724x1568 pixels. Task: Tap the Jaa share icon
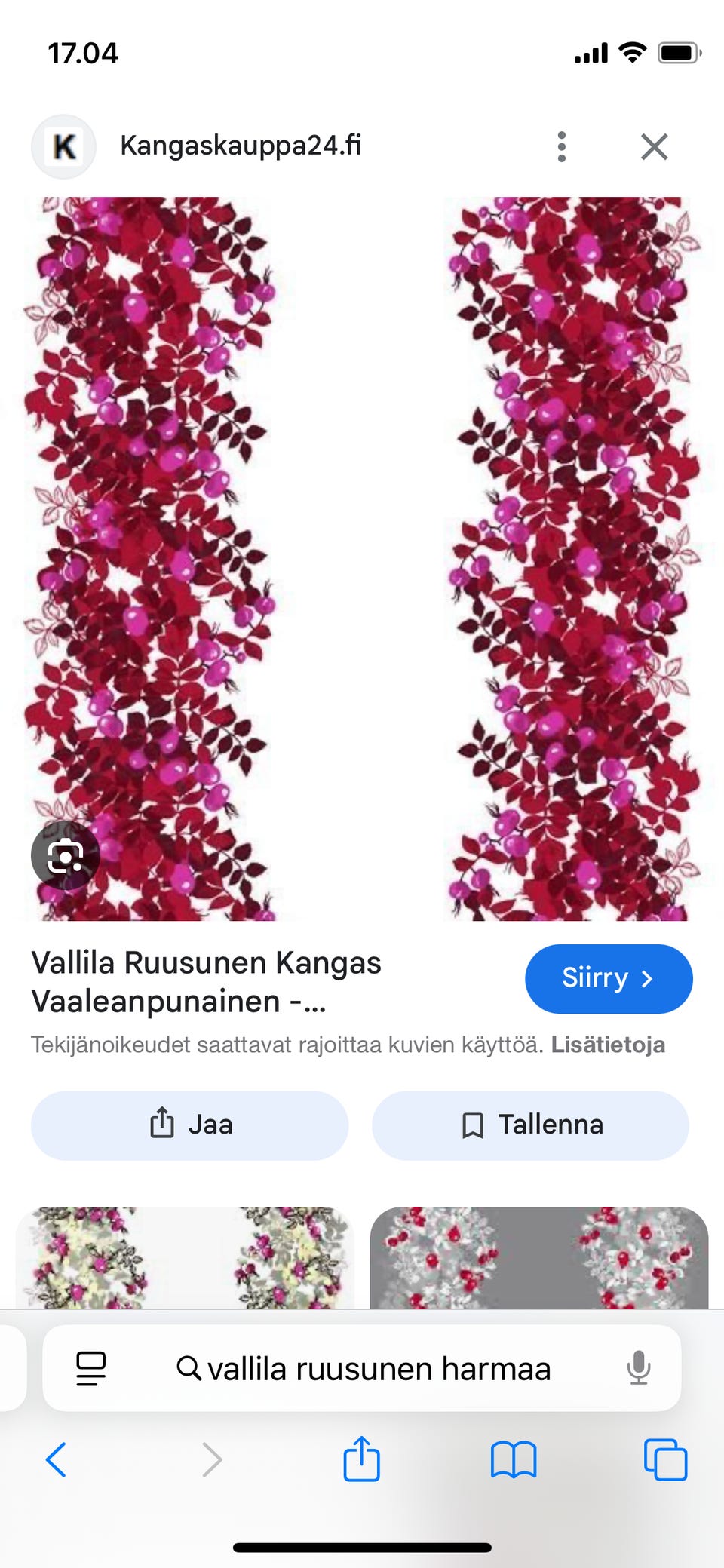point(163,1125)
